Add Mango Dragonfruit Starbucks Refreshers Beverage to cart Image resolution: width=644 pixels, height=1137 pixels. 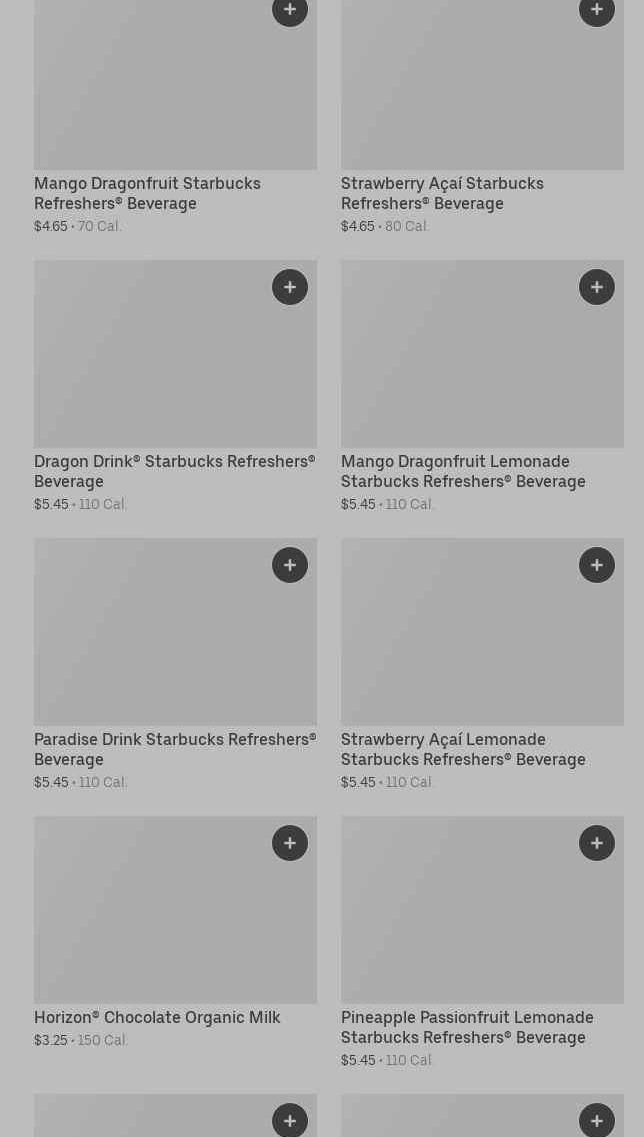[290, 10]
